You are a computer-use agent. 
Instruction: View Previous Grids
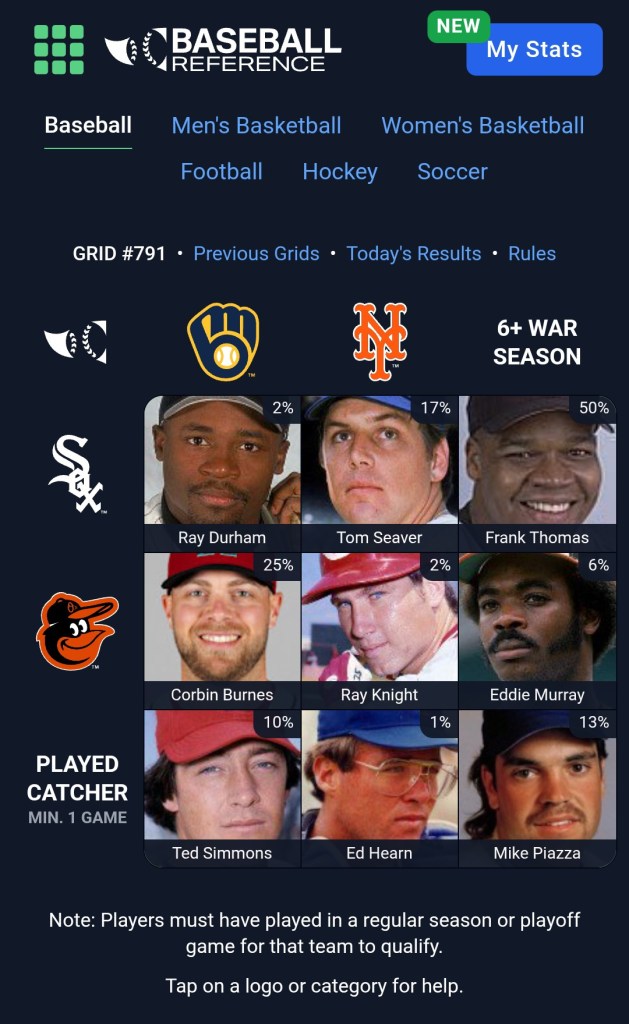(256, 254)
